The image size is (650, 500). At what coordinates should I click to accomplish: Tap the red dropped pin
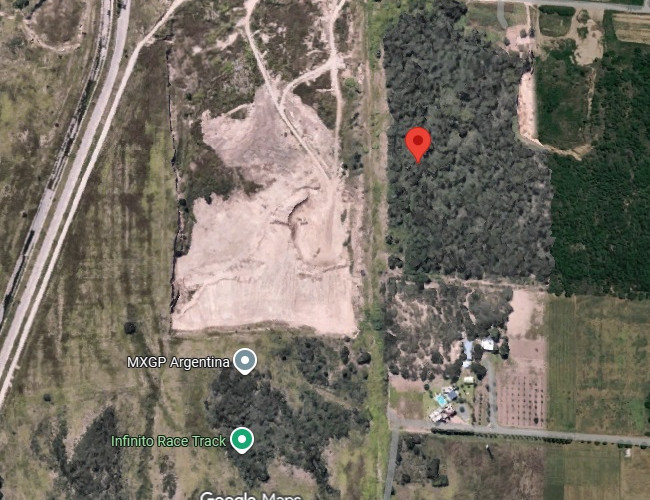click(418, 144)
